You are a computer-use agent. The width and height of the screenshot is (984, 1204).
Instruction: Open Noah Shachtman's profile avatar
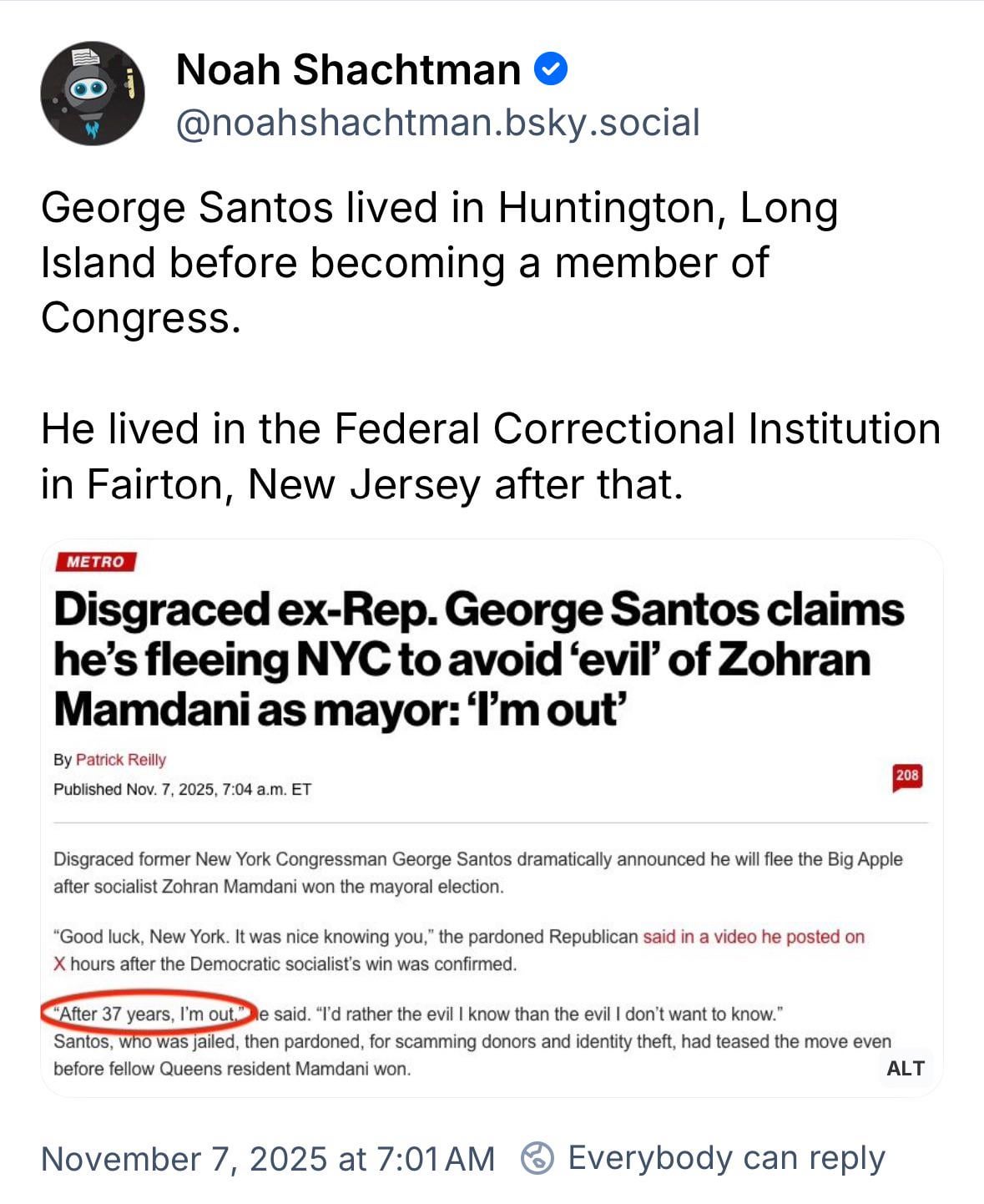coord(92,93)
